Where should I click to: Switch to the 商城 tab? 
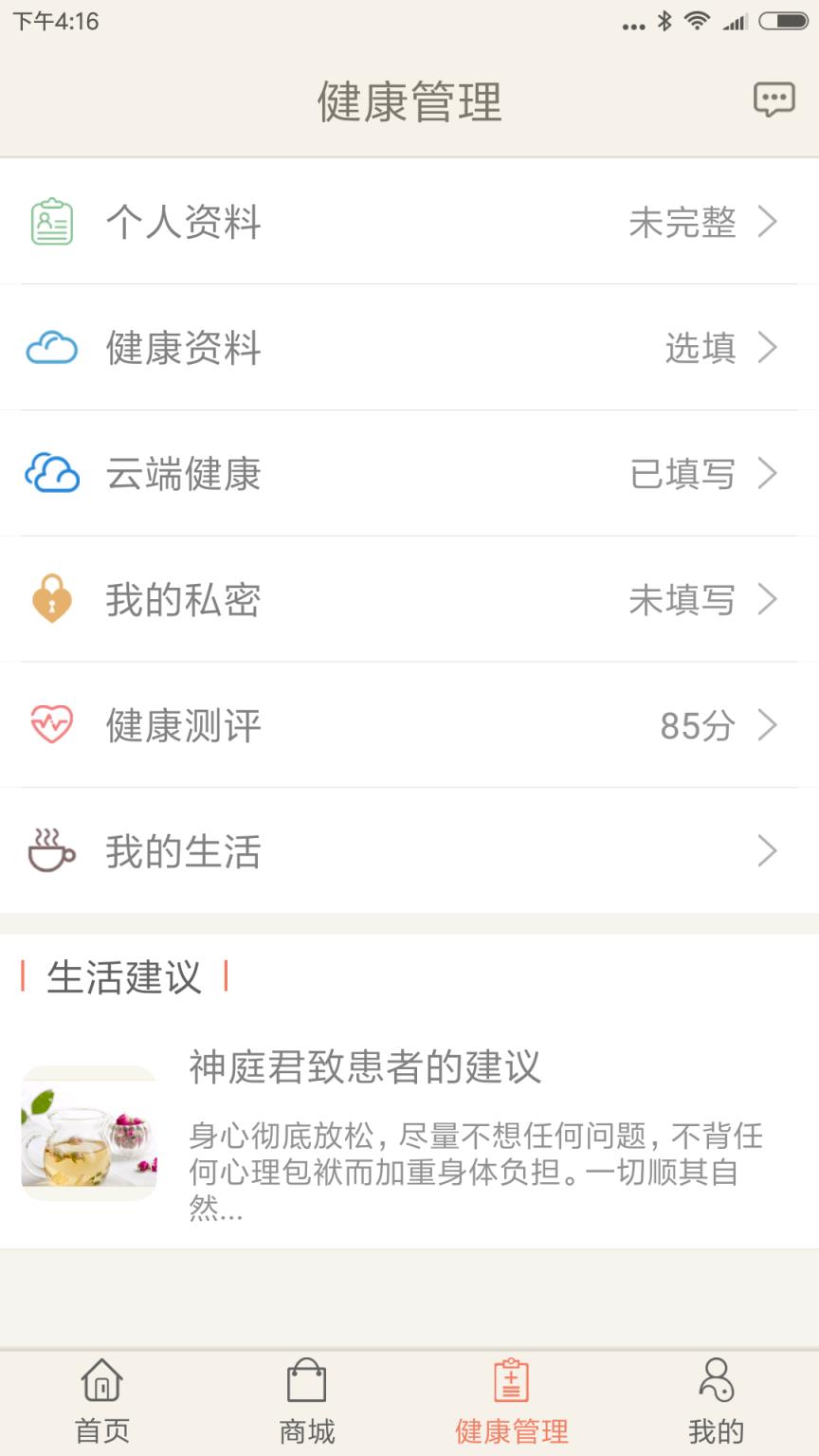[x=307, y=1402]
